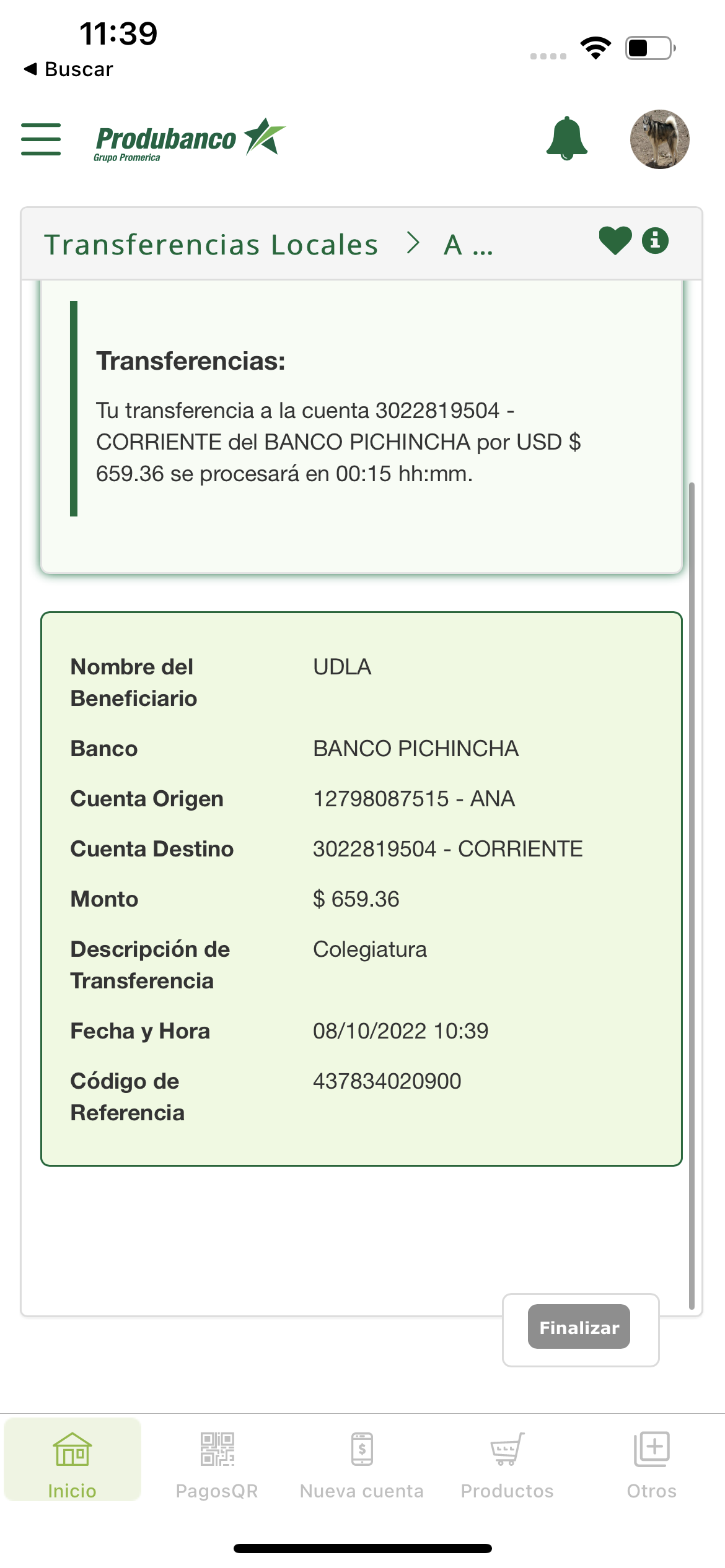Open the notifications bell
This screenshot has height=1568, width=725.
tap(566, 139)
